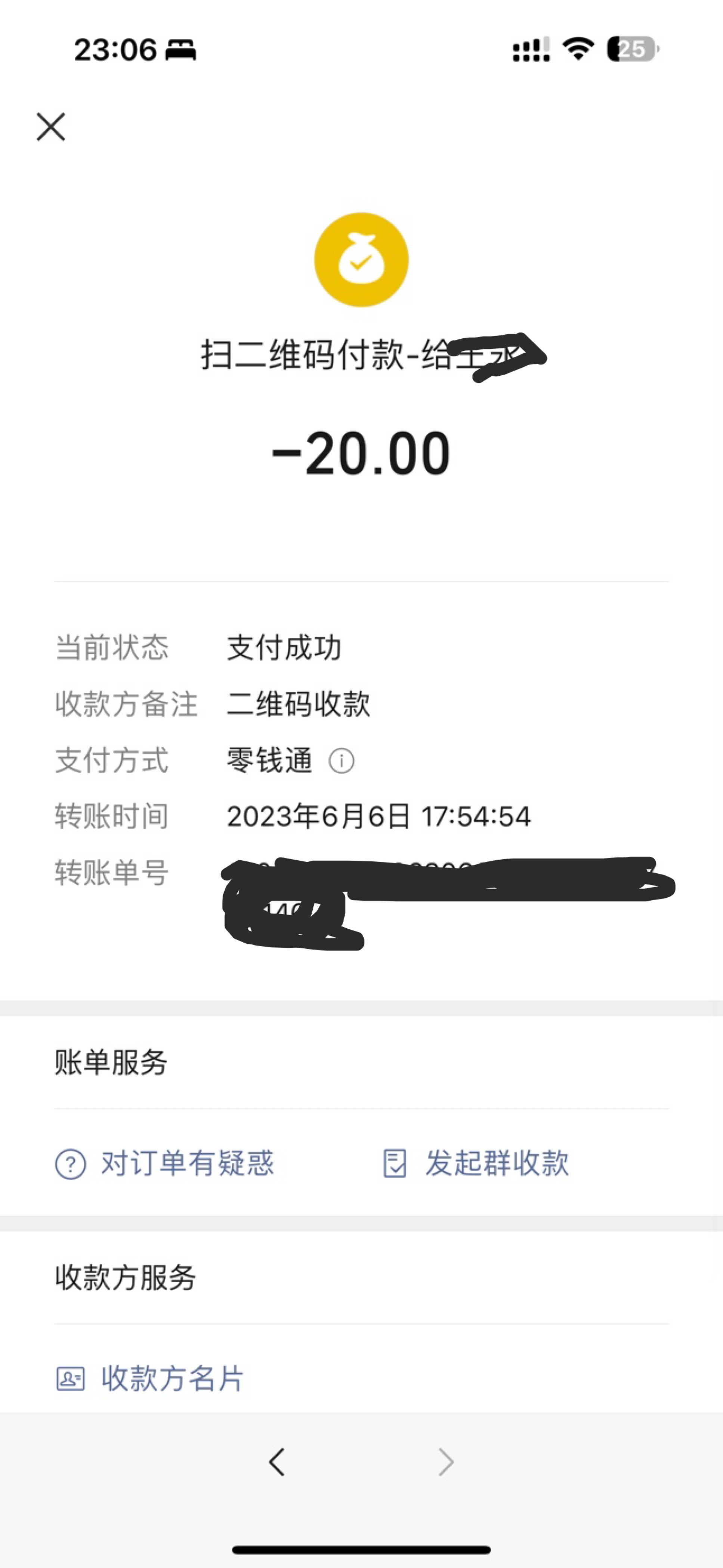View 收款方名片 payee card
The height and width of the screenshot is (1568, 723).
[x=150, y=1378]
